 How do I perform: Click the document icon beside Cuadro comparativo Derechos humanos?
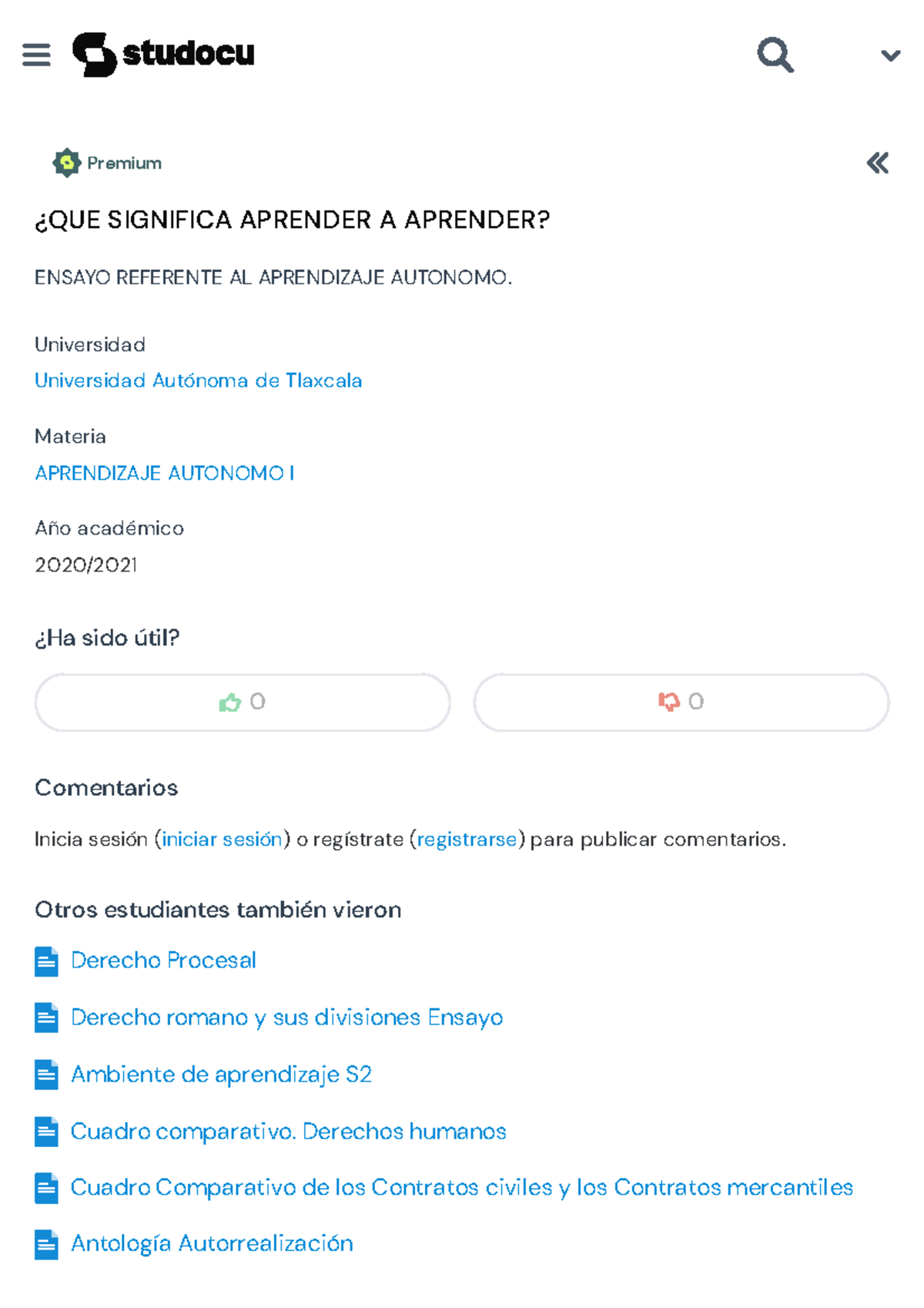coord(45,1132)
